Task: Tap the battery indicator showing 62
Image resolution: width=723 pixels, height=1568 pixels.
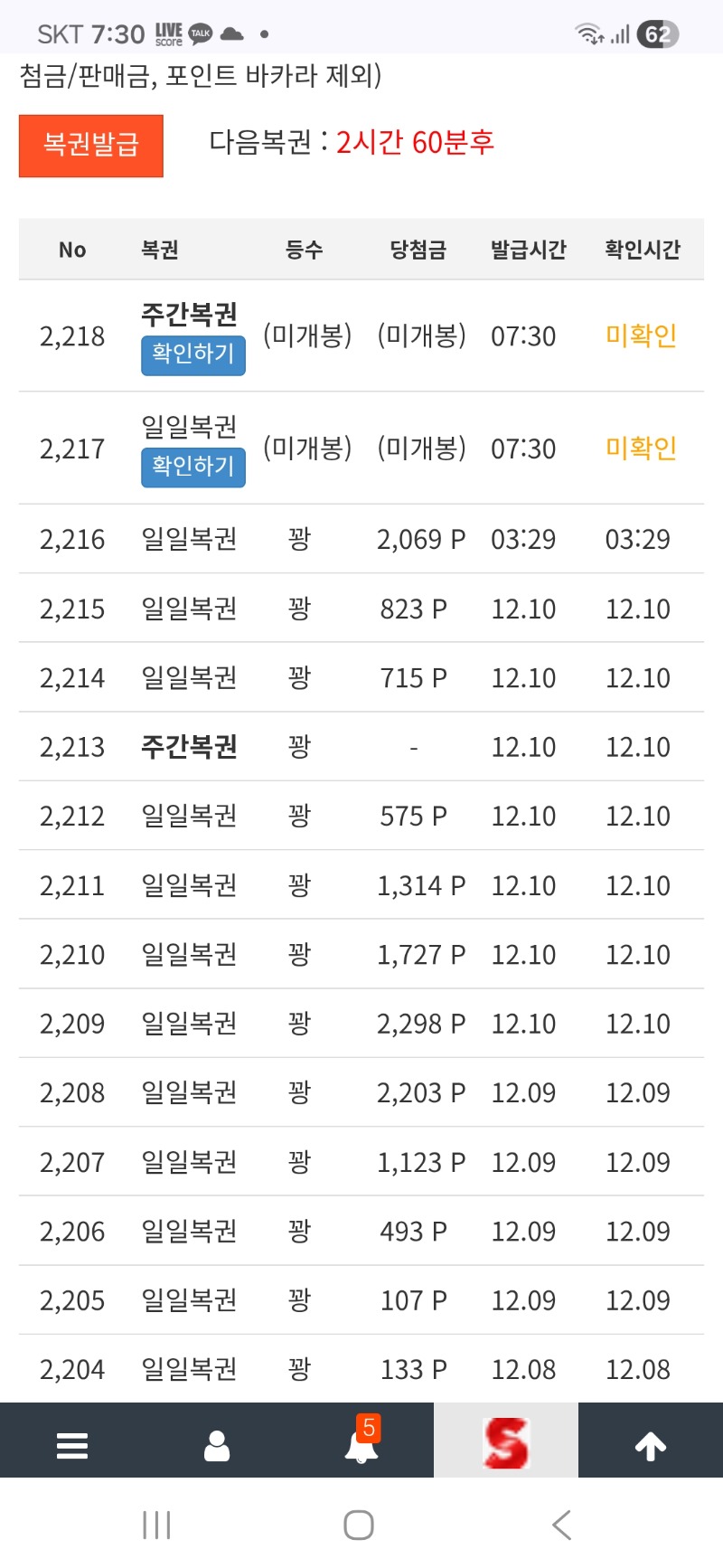Action: click(x=658, y=33)
